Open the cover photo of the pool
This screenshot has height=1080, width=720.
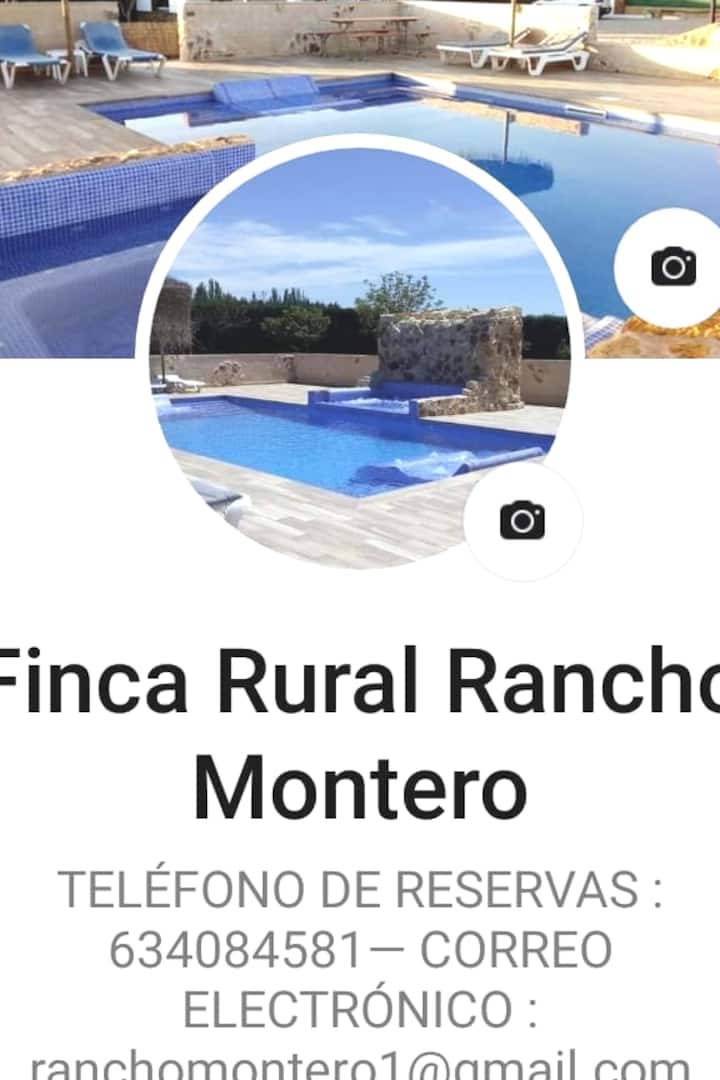click(400, 80)
